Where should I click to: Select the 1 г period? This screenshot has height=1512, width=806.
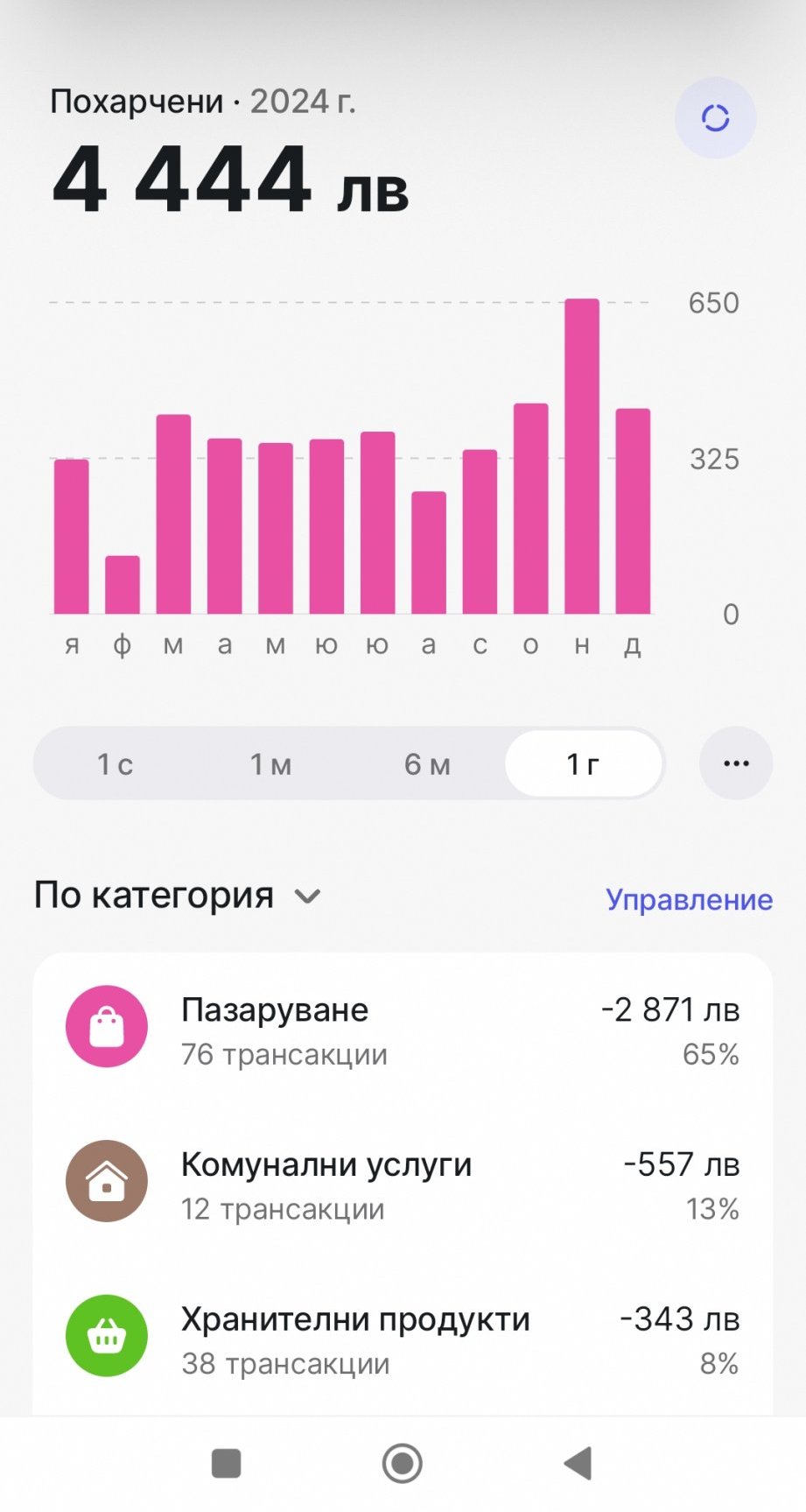pyautogui.click(x=583, y=763)
